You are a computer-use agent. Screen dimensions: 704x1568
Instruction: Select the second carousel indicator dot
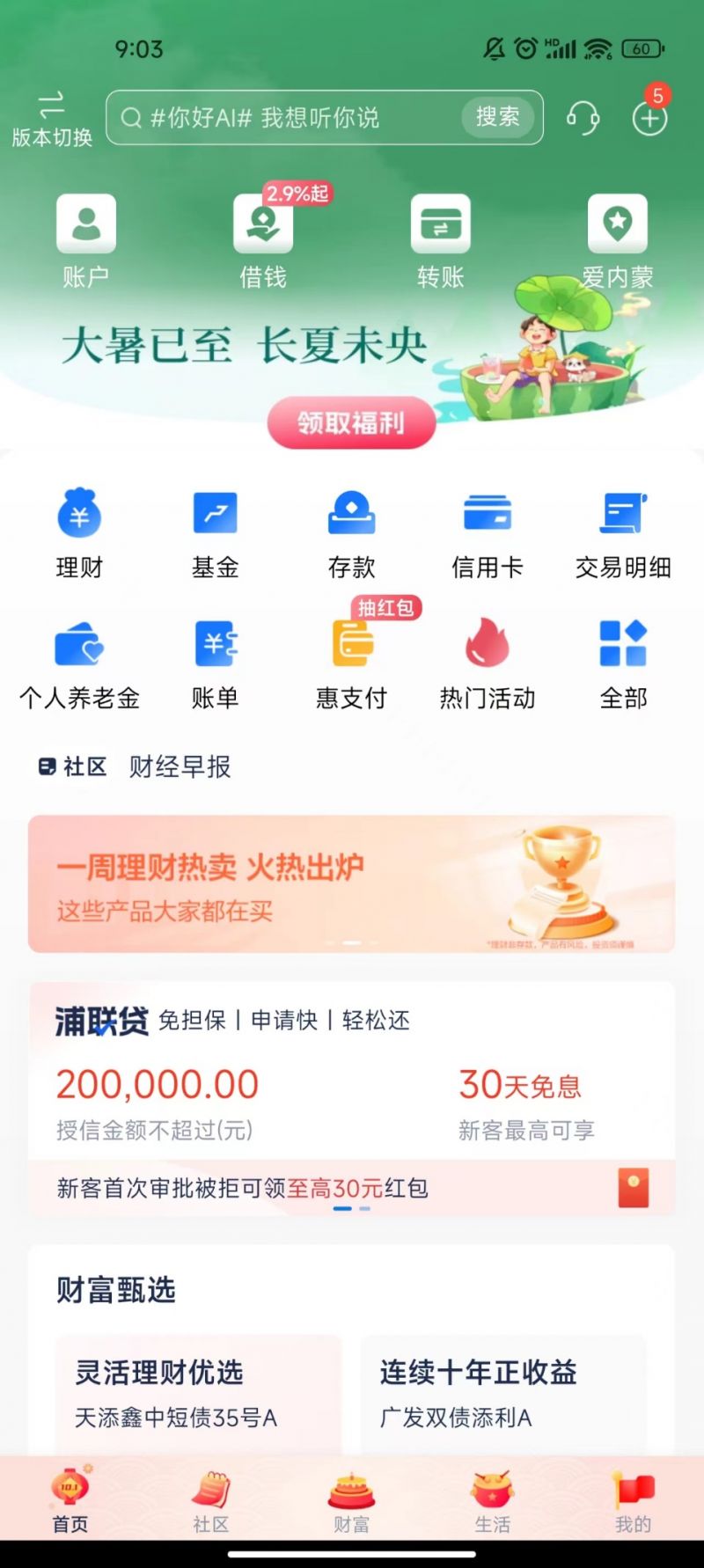(x=364, y=1209)
